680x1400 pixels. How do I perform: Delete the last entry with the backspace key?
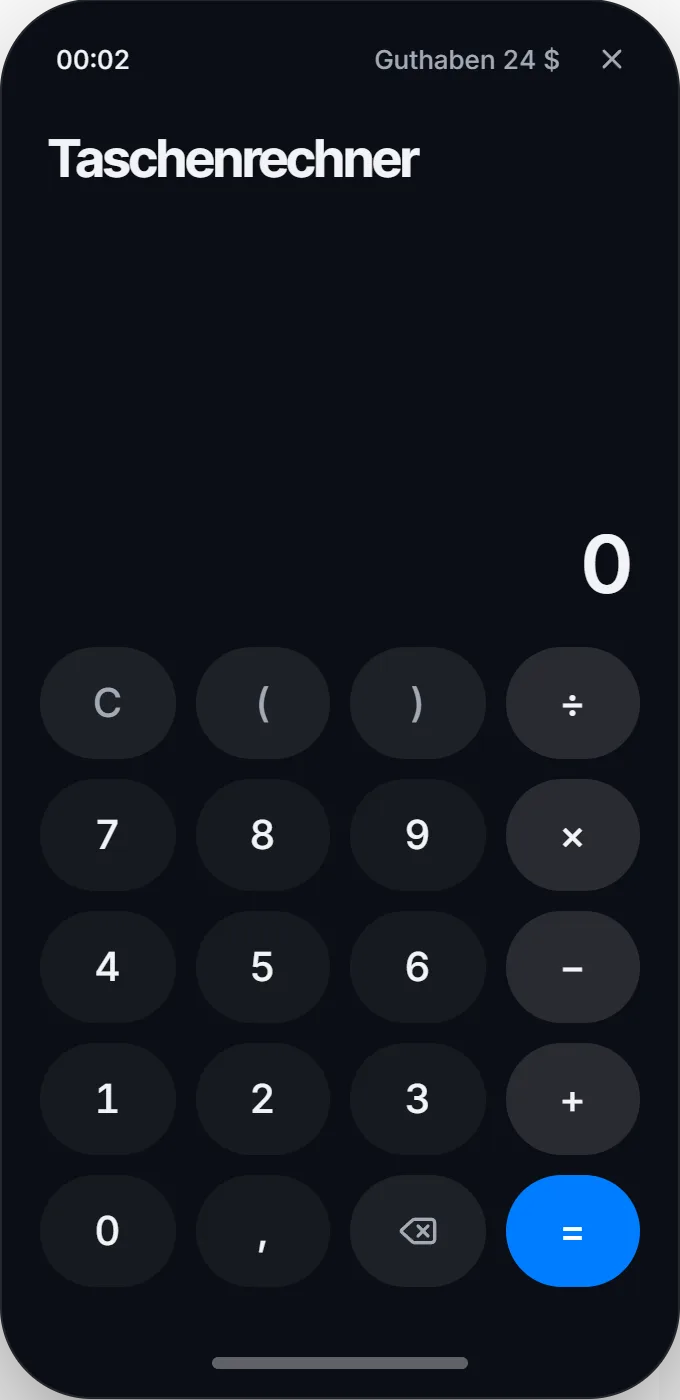pos(418,1231)
